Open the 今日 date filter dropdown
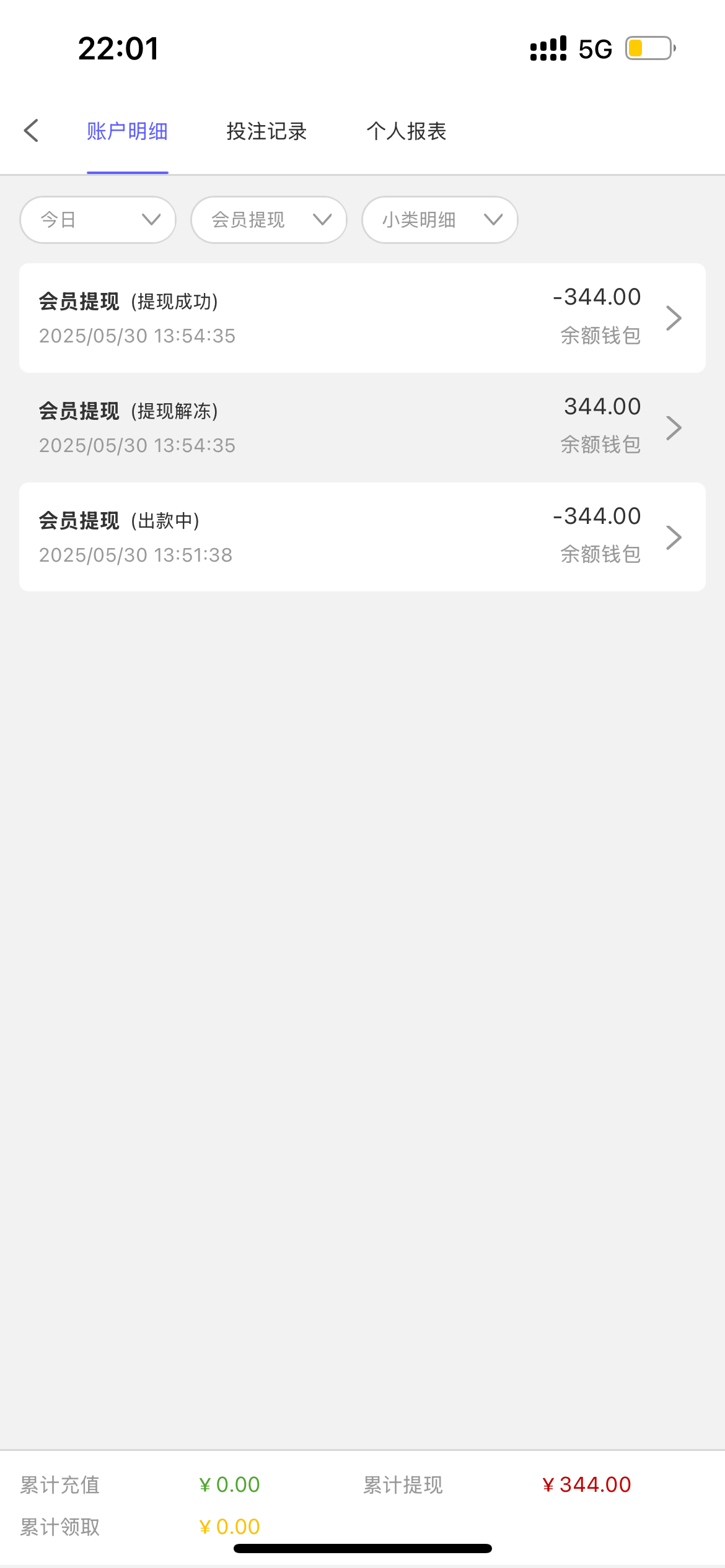The height and width of the screenshot is (1568, 725). click(x=98, y=220)
